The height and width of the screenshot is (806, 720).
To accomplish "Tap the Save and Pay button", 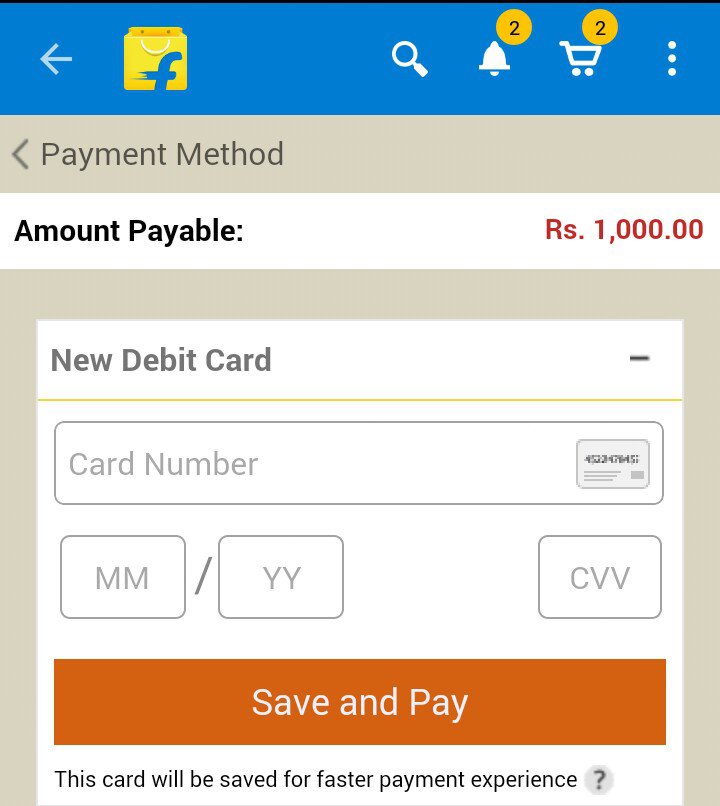I will point(360,702).
